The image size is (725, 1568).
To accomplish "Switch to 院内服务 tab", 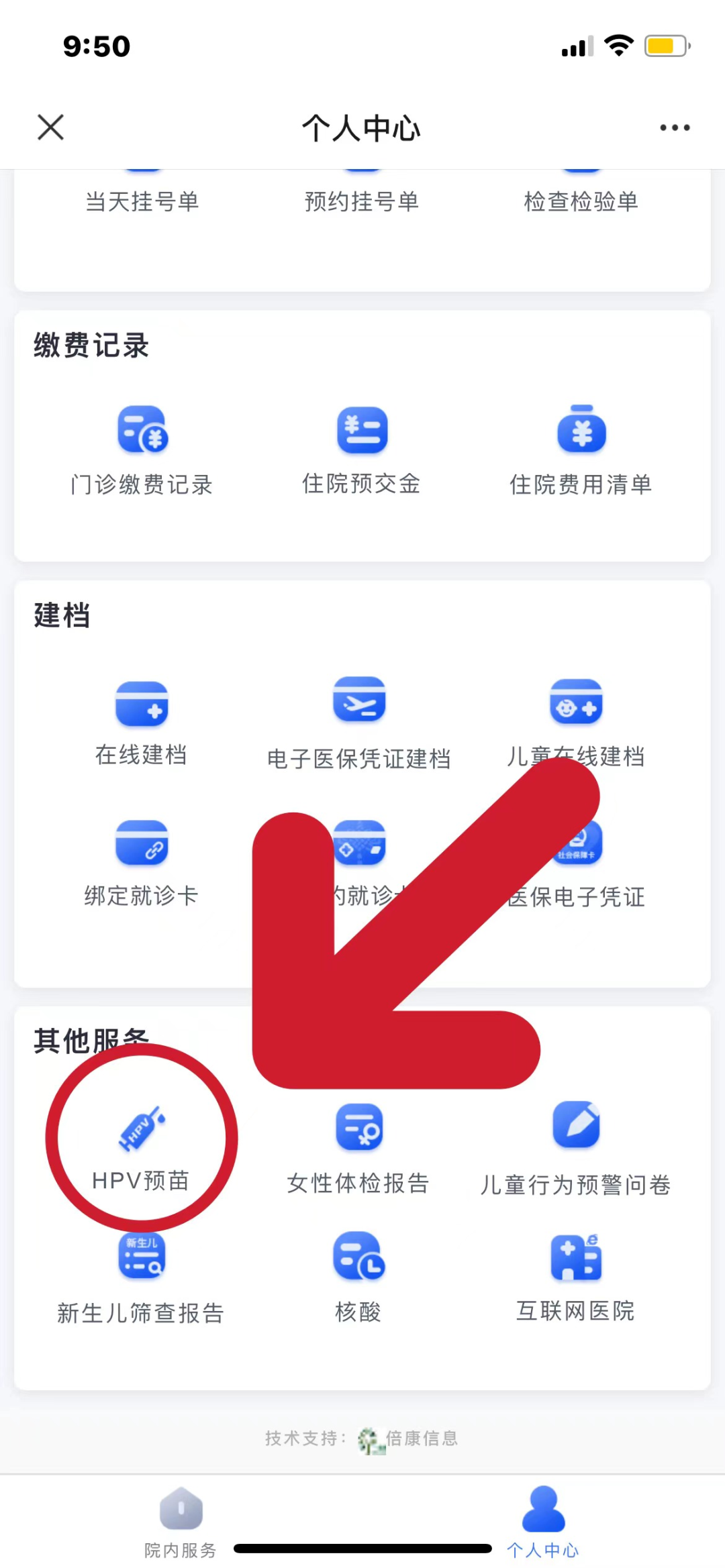I will pos(181,1523).
